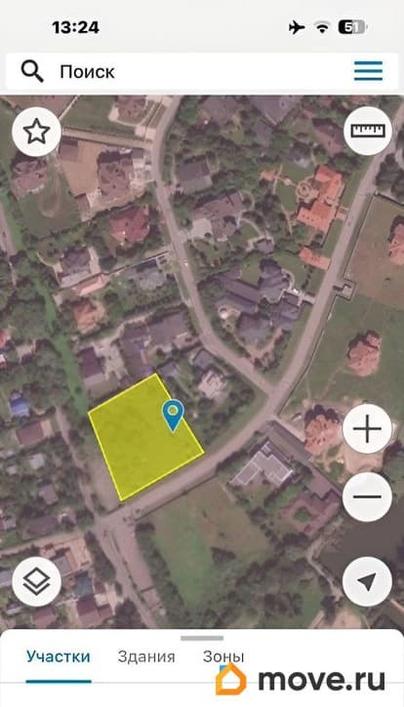This screenshot has width=404, height=707.
Task: Switch to the Здания tab
Action: (146, 656)
